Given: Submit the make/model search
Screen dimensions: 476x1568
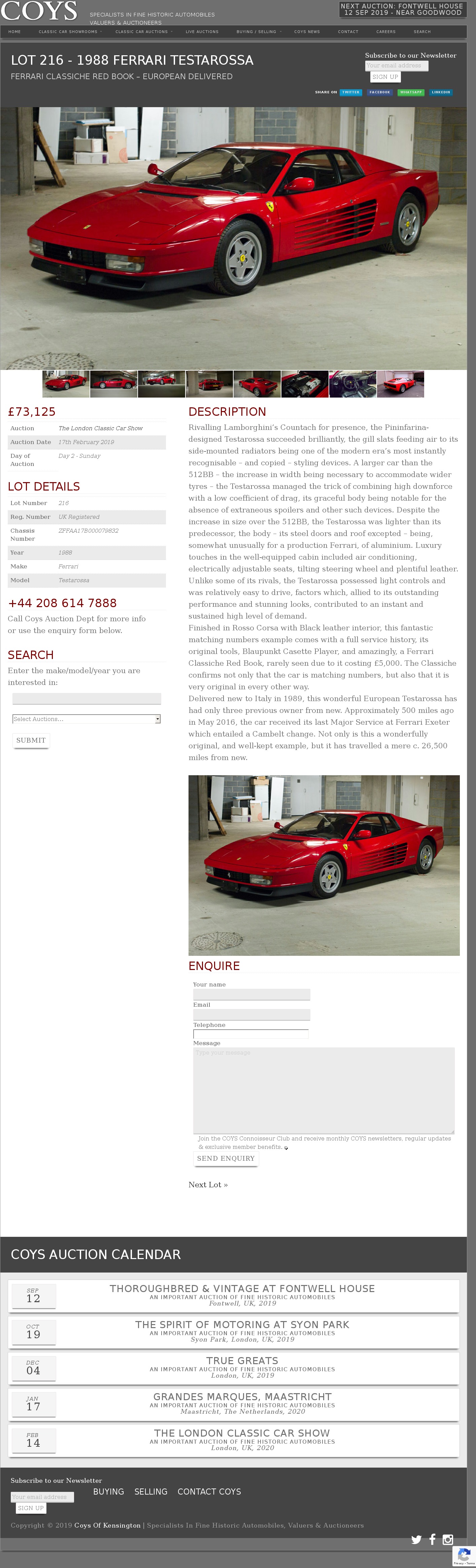Looking at the screenshot, I should point(31,740).
